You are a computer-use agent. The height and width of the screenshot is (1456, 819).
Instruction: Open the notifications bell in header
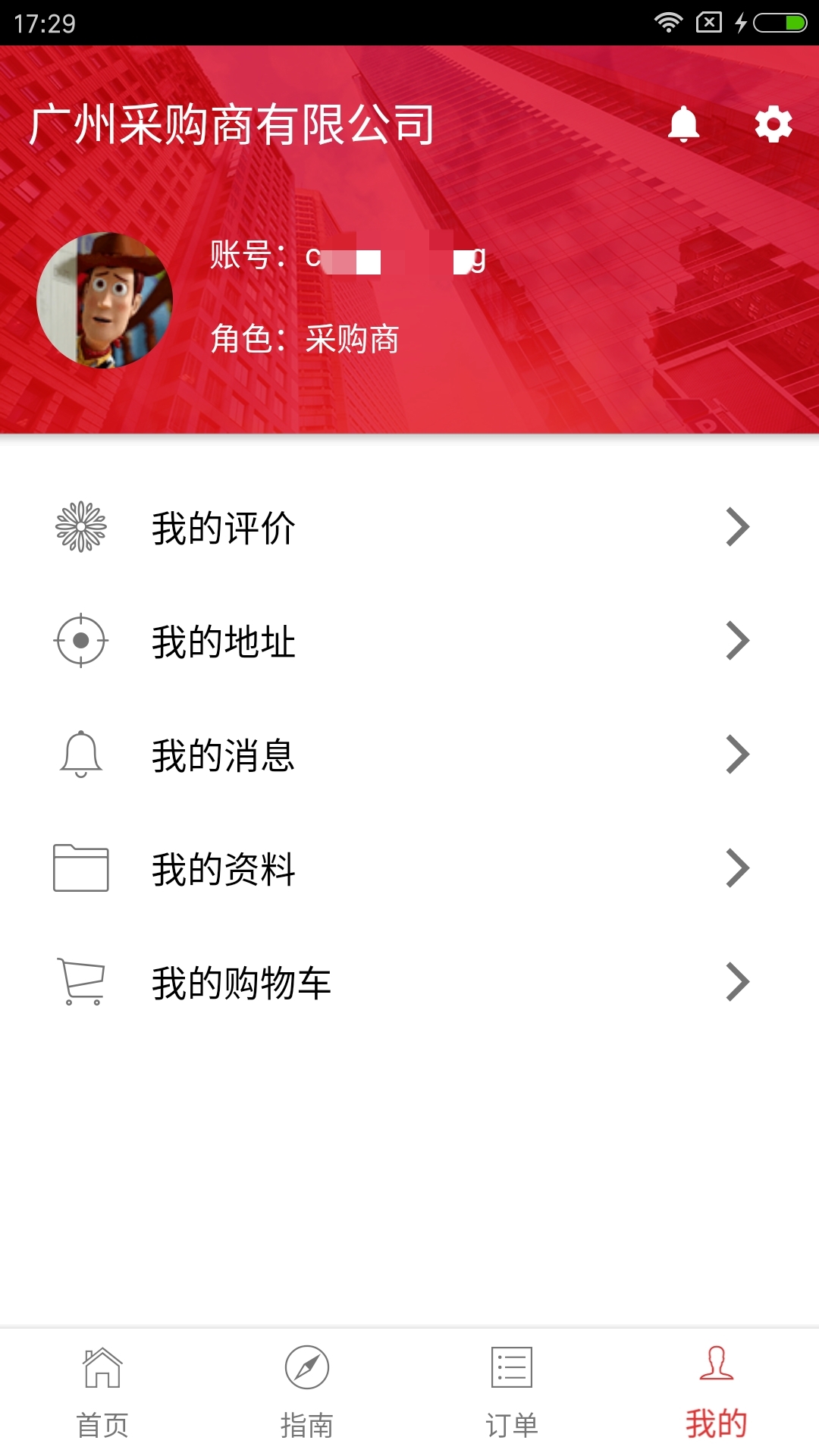pos(683,124)
